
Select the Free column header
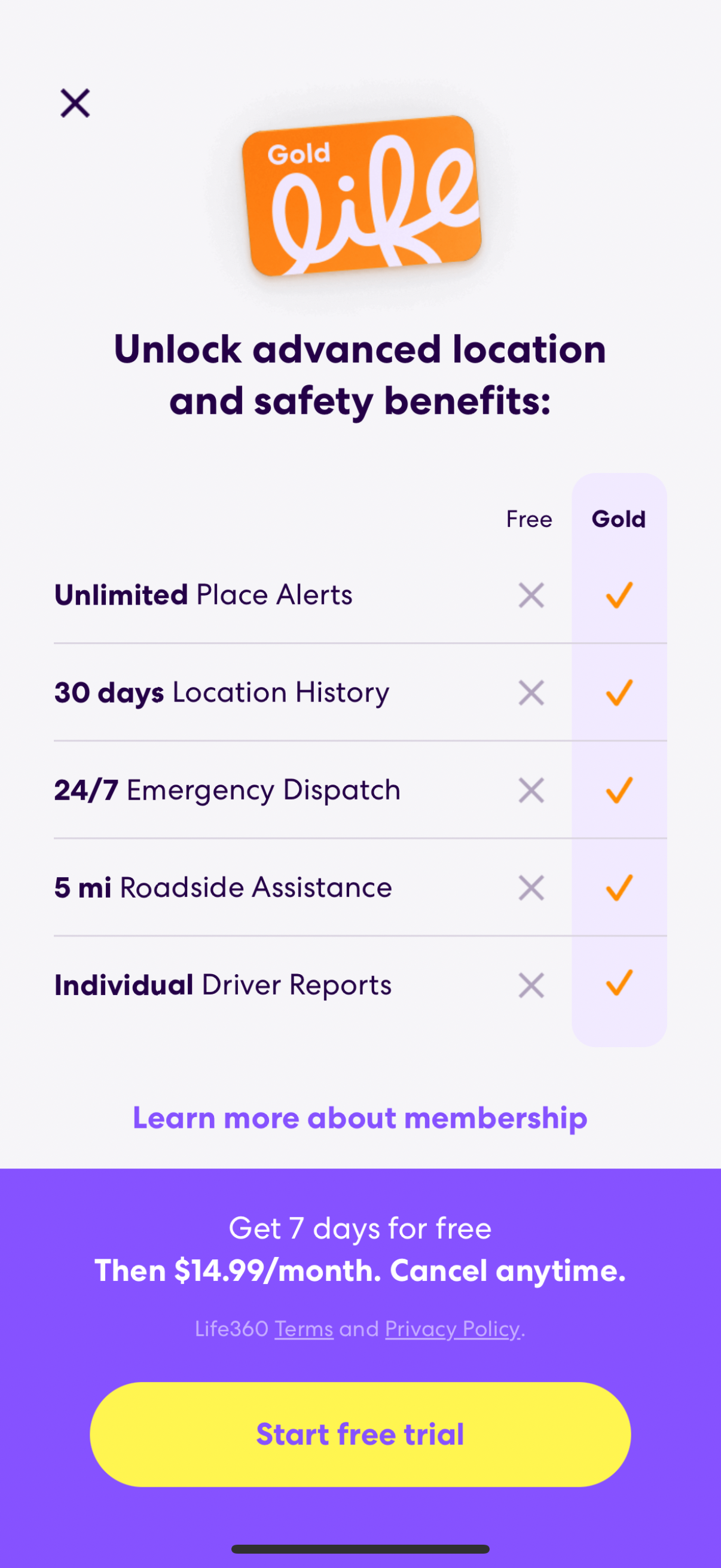click(x=528, y=519)
